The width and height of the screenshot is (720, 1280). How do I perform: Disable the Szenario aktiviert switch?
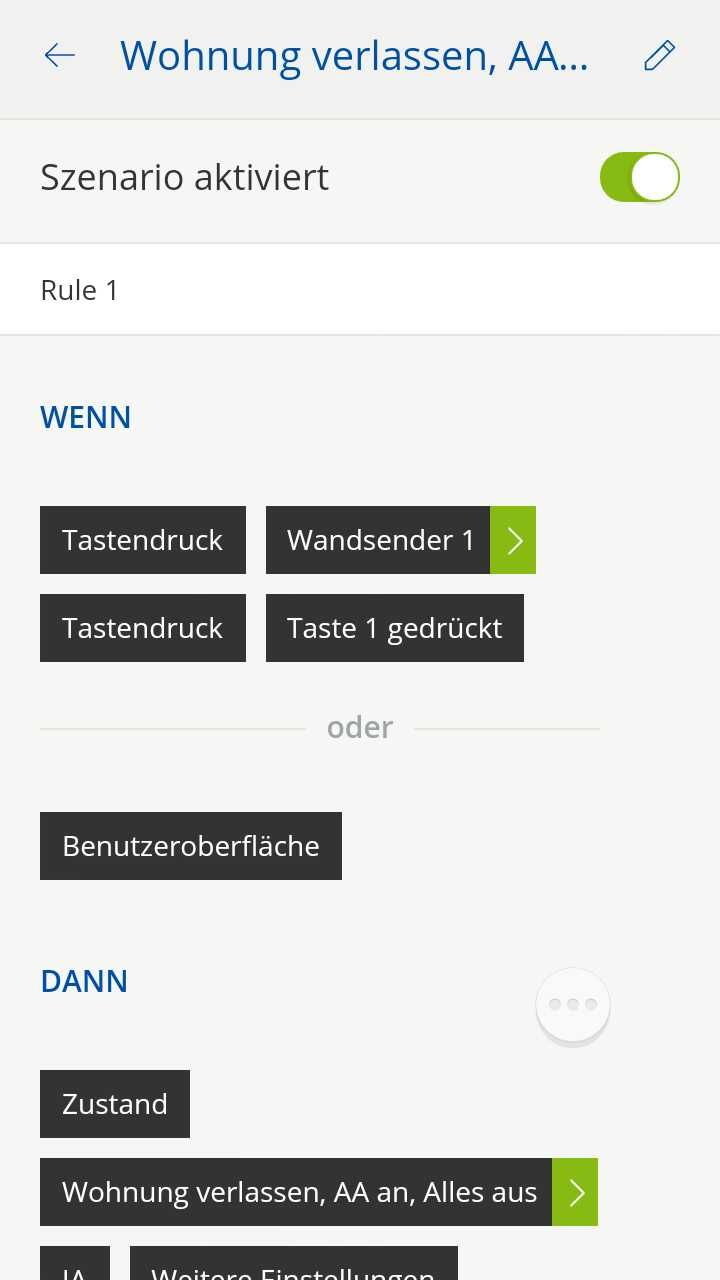coord(639,177)
